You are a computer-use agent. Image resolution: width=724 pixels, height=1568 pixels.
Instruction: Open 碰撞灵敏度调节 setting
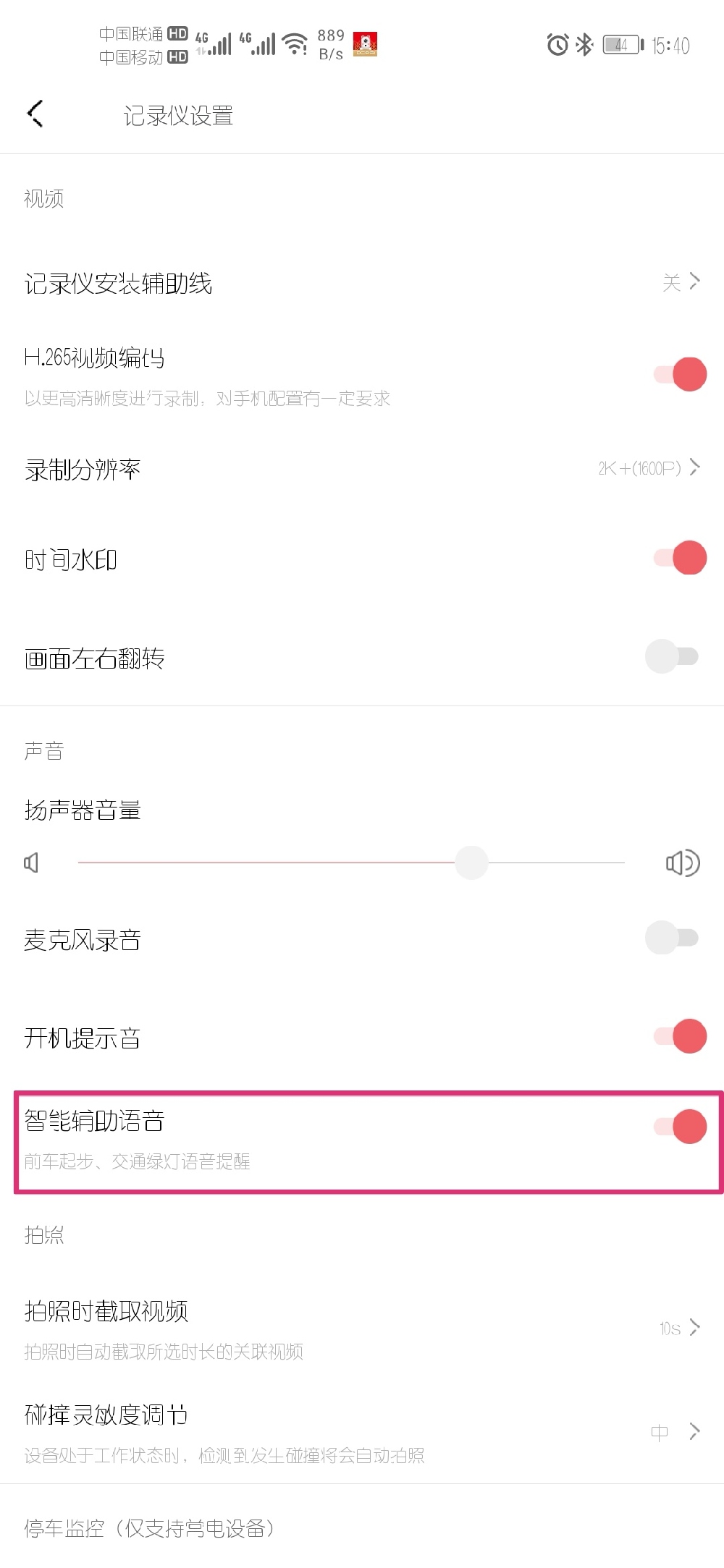coord(362,1431)
